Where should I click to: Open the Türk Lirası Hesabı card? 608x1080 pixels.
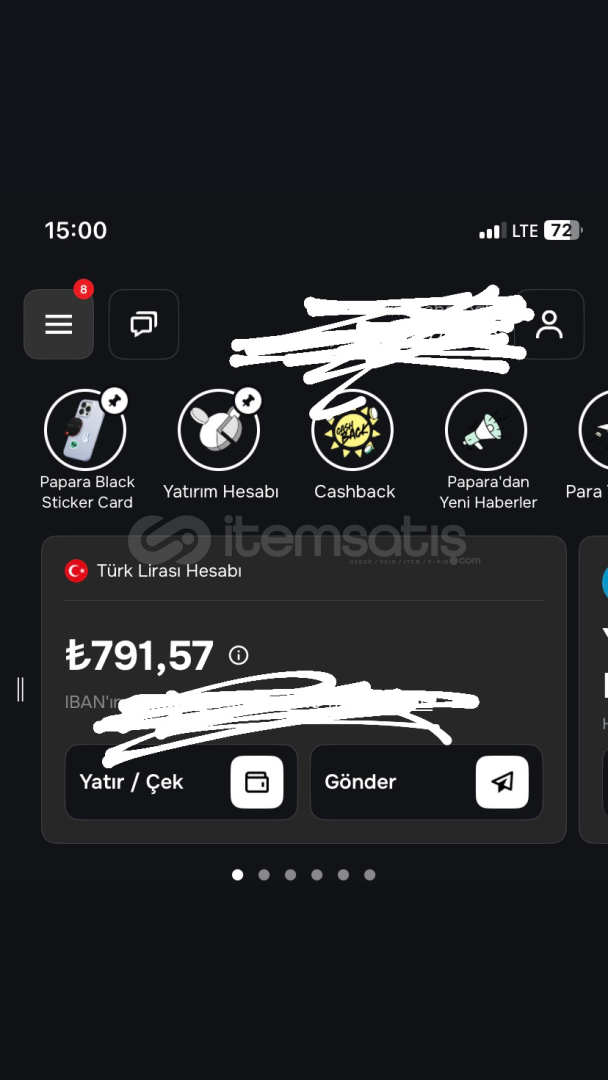pyautogui.click(x=304, y=689)
